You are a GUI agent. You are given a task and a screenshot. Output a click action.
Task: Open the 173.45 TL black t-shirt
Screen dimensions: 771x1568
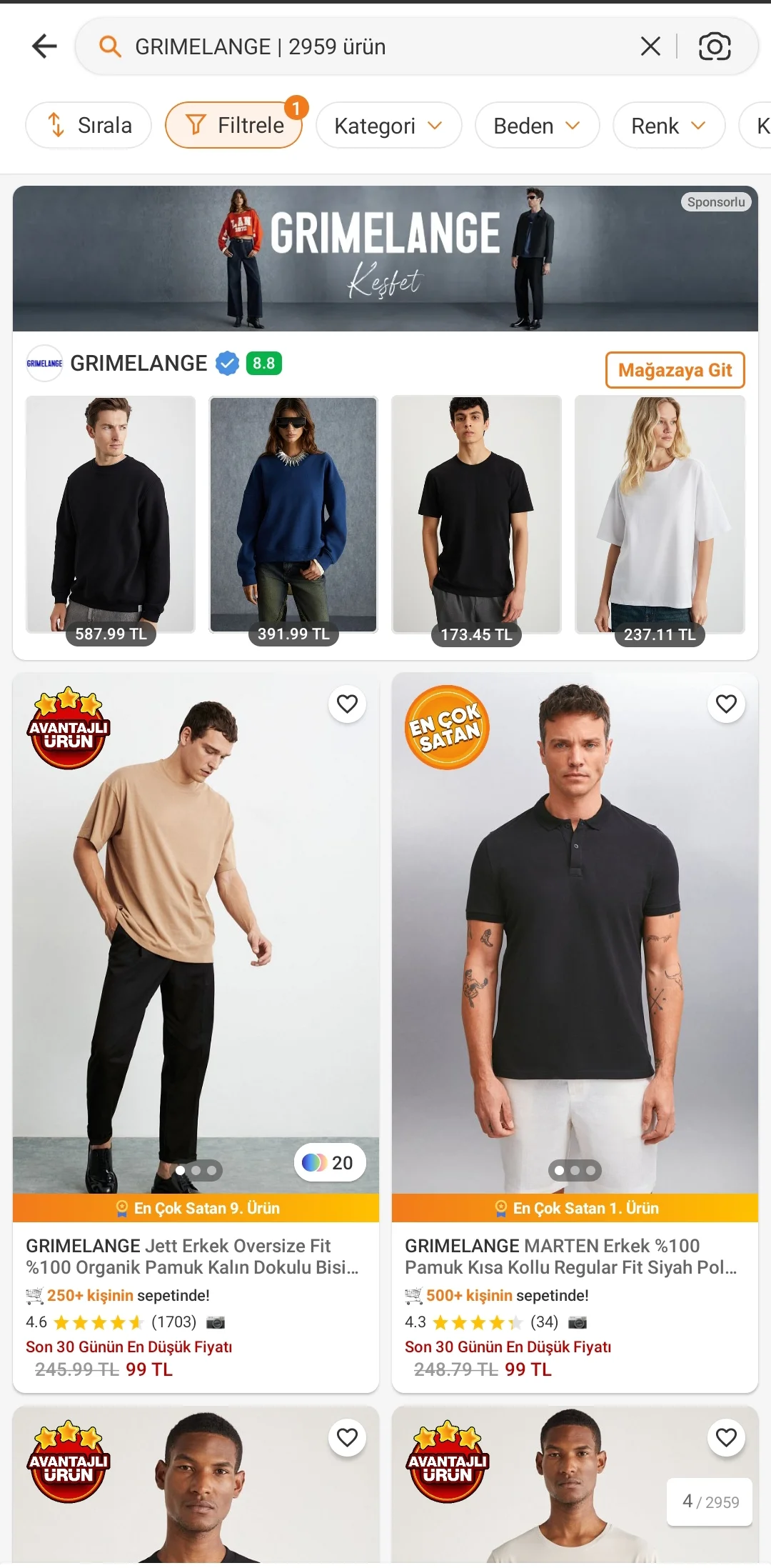click(x=476, y=514)
